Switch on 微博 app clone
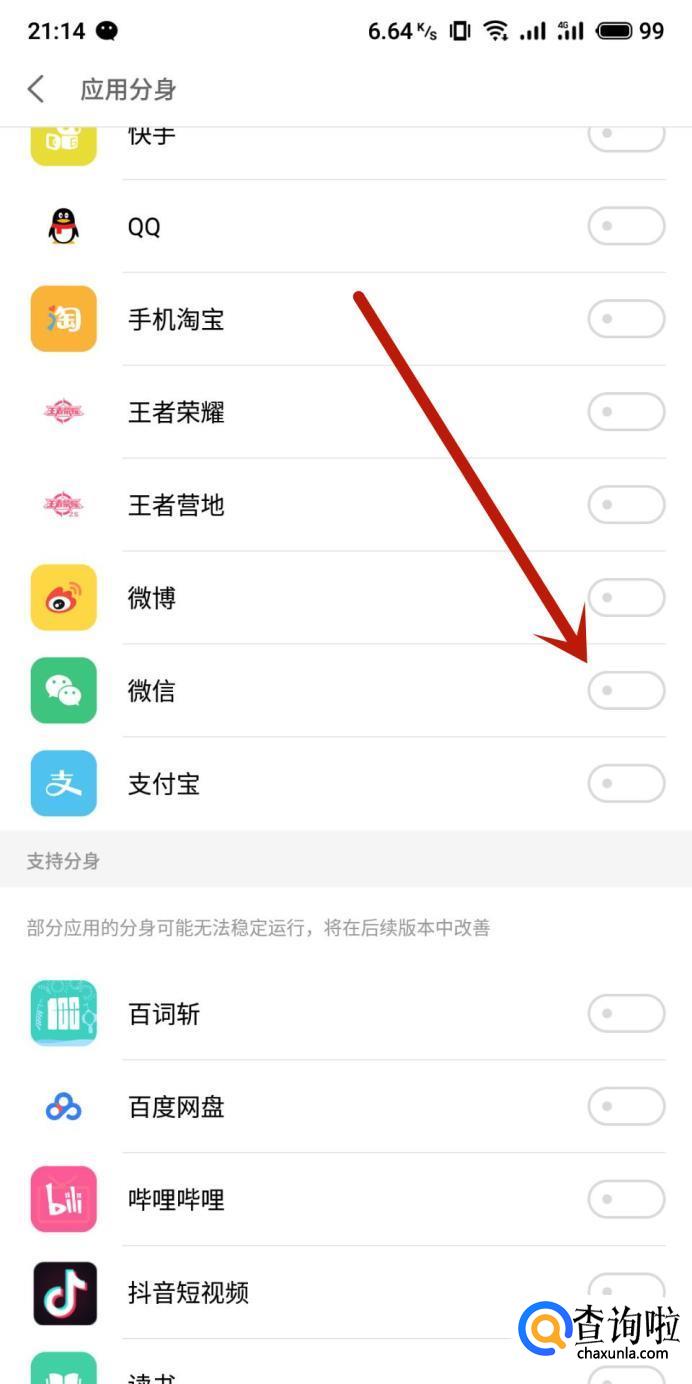 (x=626, y=598)
